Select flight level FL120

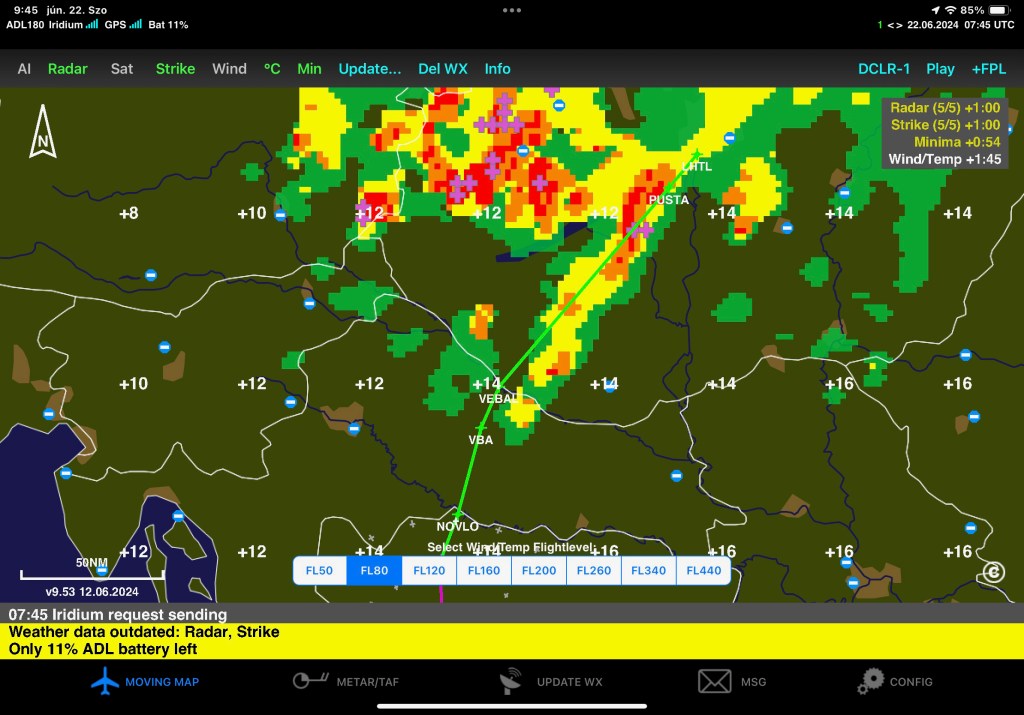429,570
